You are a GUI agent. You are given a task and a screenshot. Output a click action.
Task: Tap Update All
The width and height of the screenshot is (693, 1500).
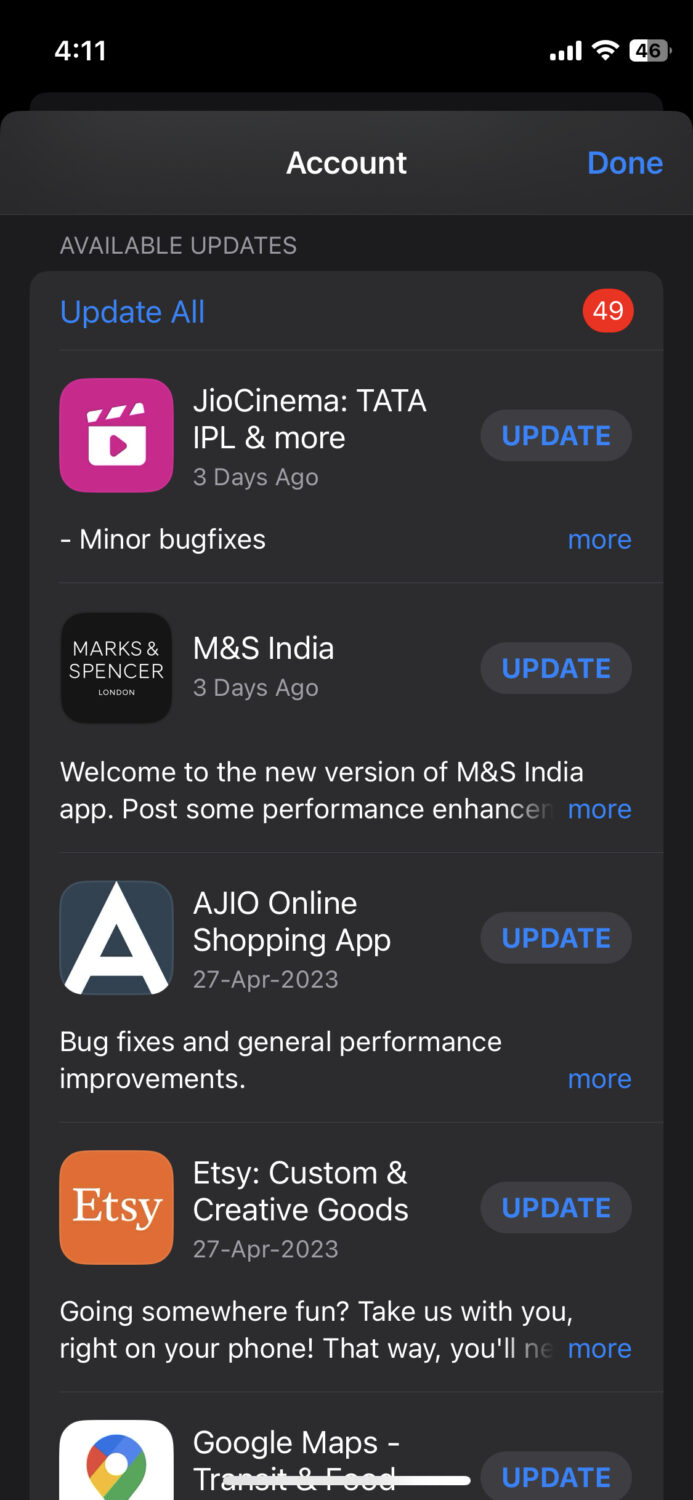click(x=132, y=312)
